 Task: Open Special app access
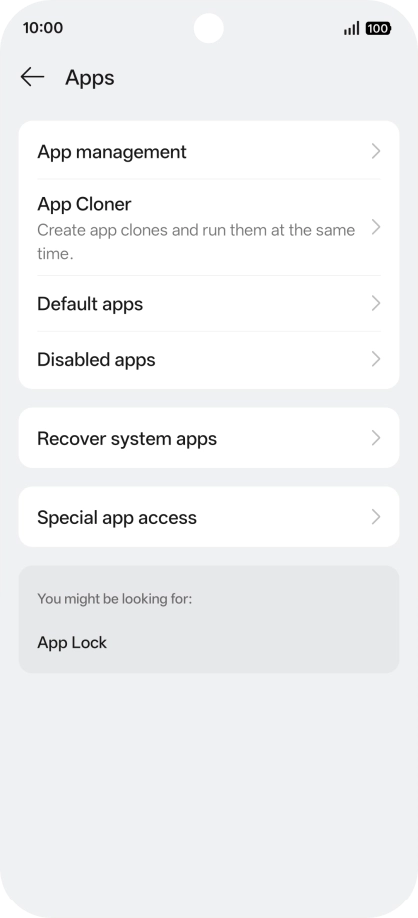(209, 517)
